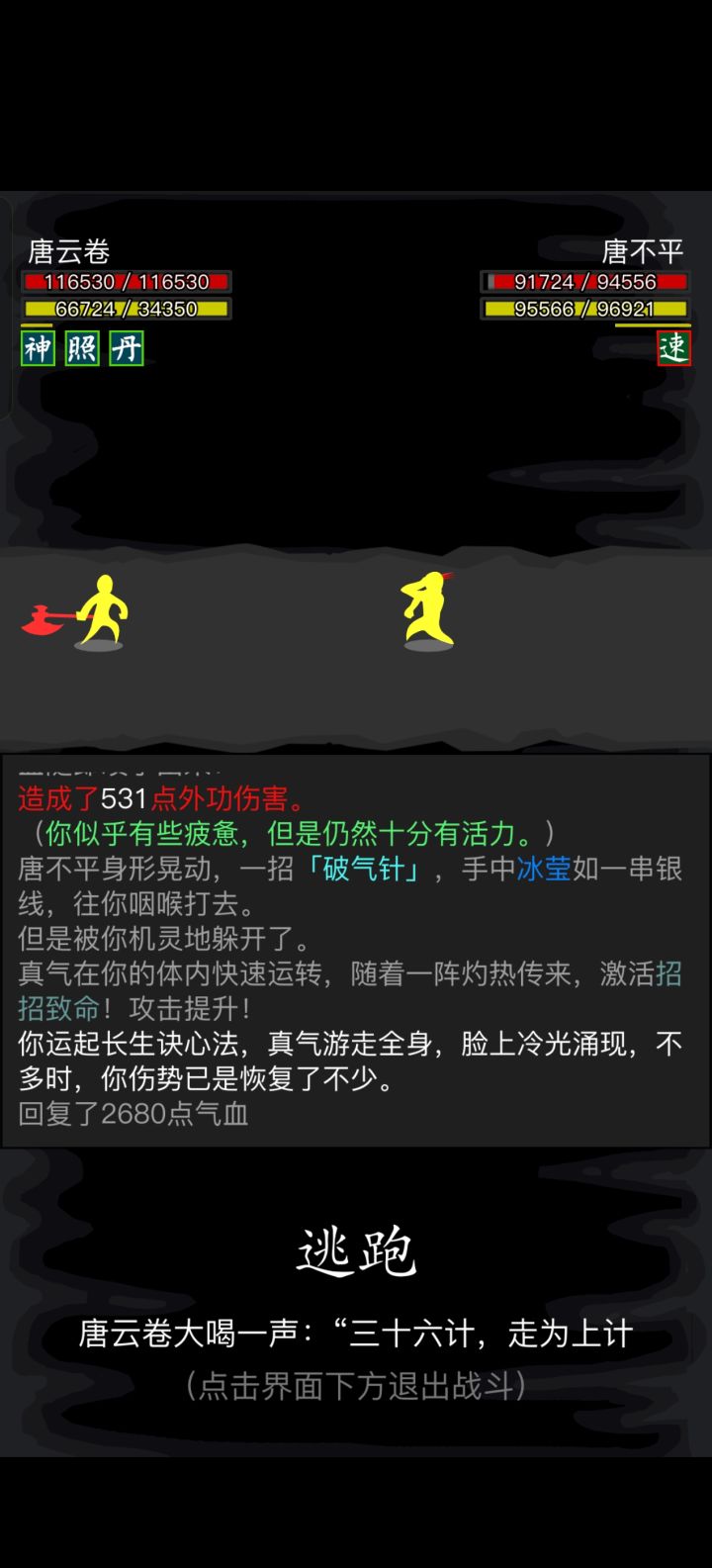The height and width of the screenshot is (1568, 712).
Task: Click the 逃跑 escape button
Action: [356, 1248]
